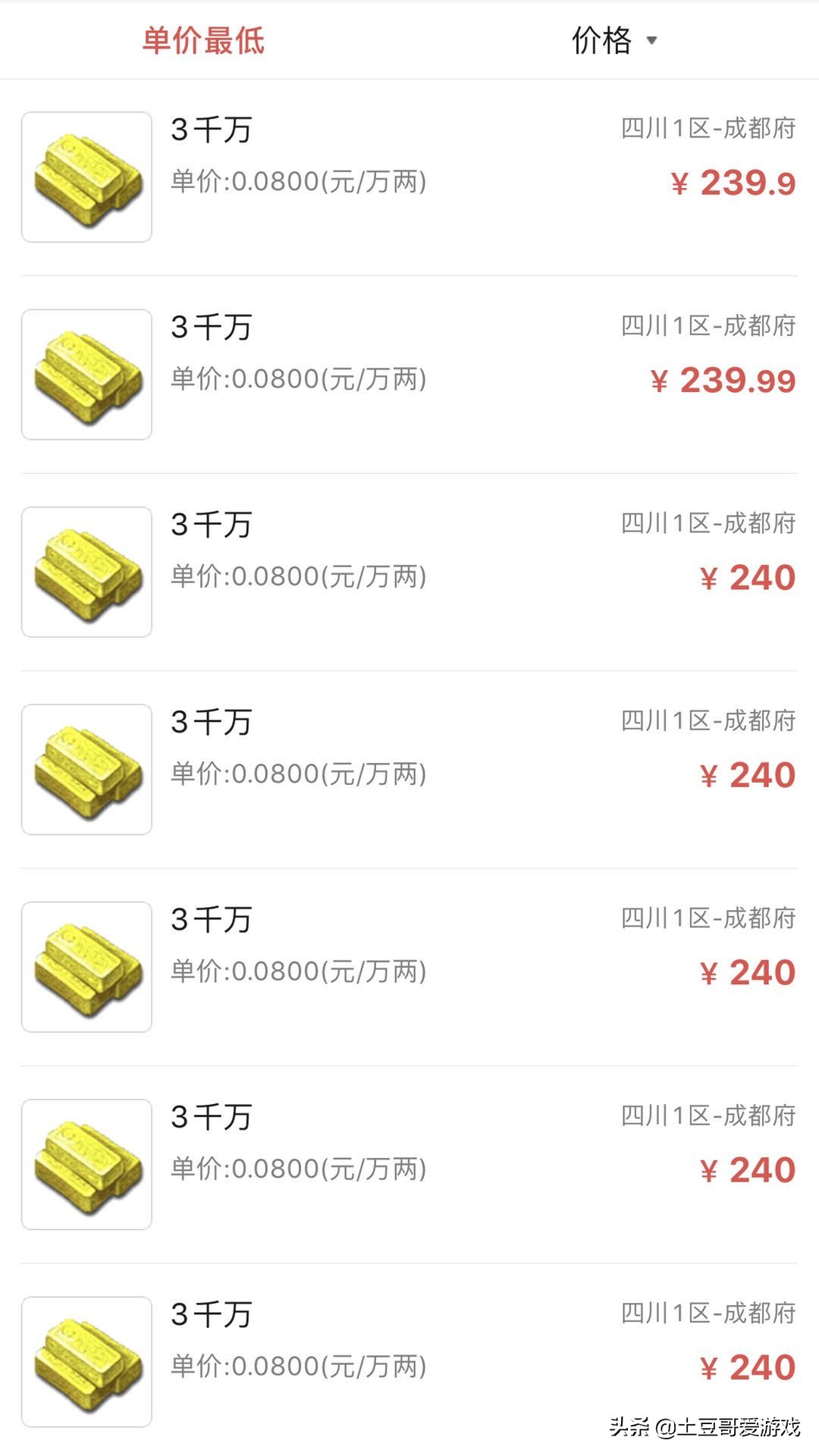Click the gold ingot icon of the ¥239.99 listing

(x=86, y=373)
